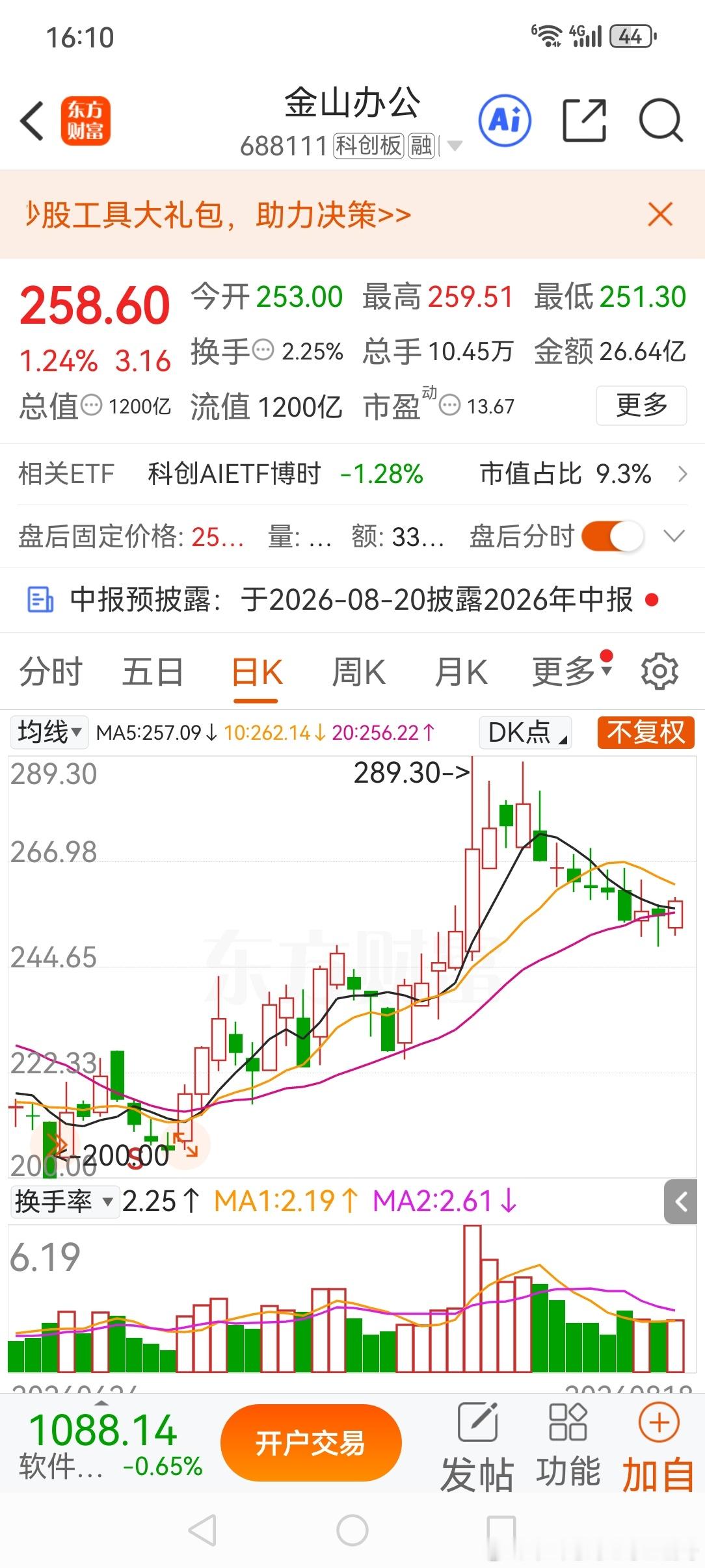The image size is (705, 1568).
Task: Open the 中报预披露 announcement
Action: click(x=352, y=599)
